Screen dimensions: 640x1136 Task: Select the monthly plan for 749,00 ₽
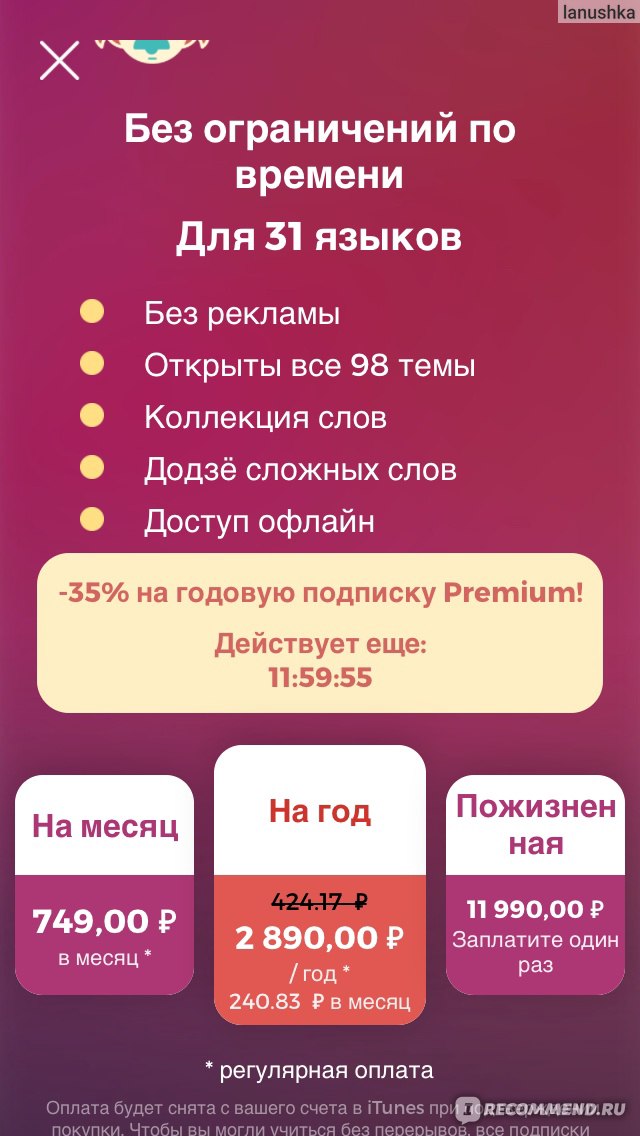click(x=104, y=885)
